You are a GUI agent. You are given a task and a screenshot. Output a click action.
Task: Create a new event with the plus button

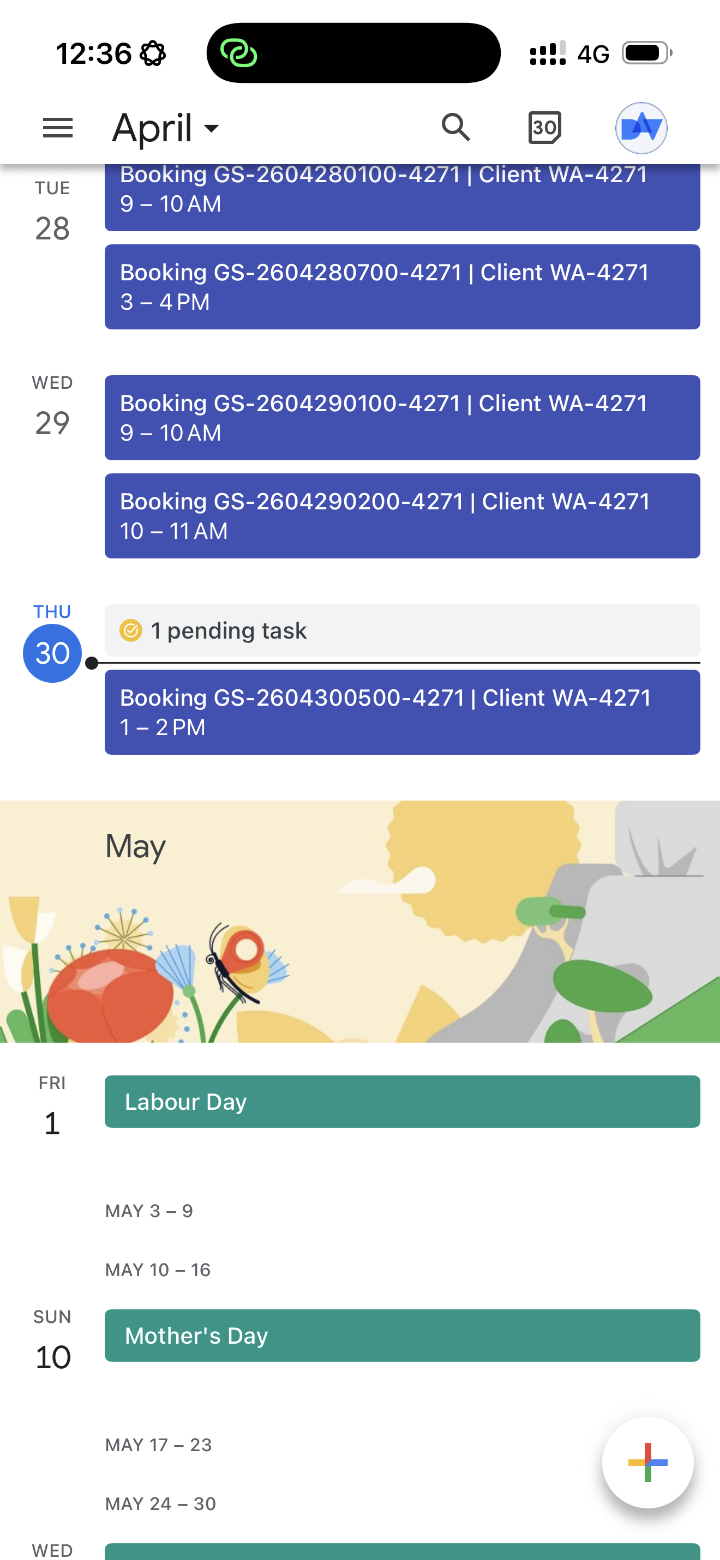click(x=647, y=1462)
